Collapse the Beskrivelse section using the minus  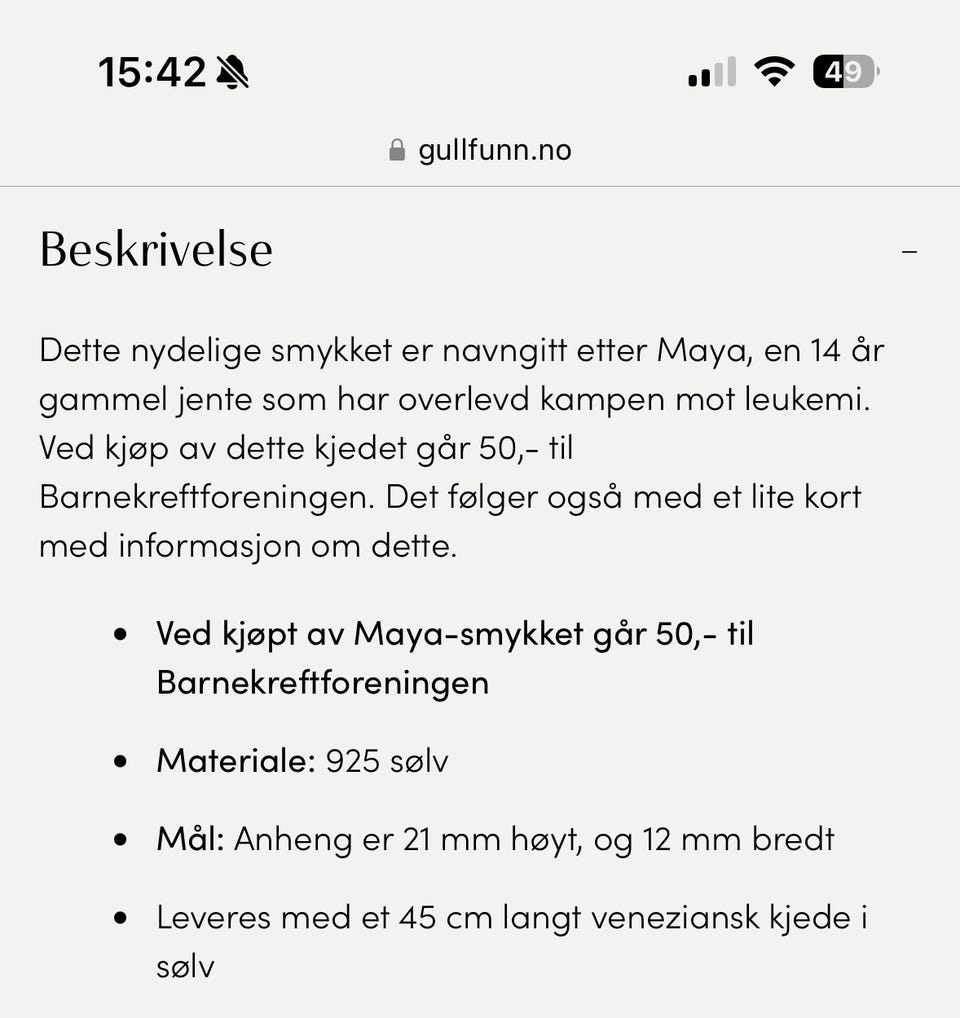(x=910, y=250)
